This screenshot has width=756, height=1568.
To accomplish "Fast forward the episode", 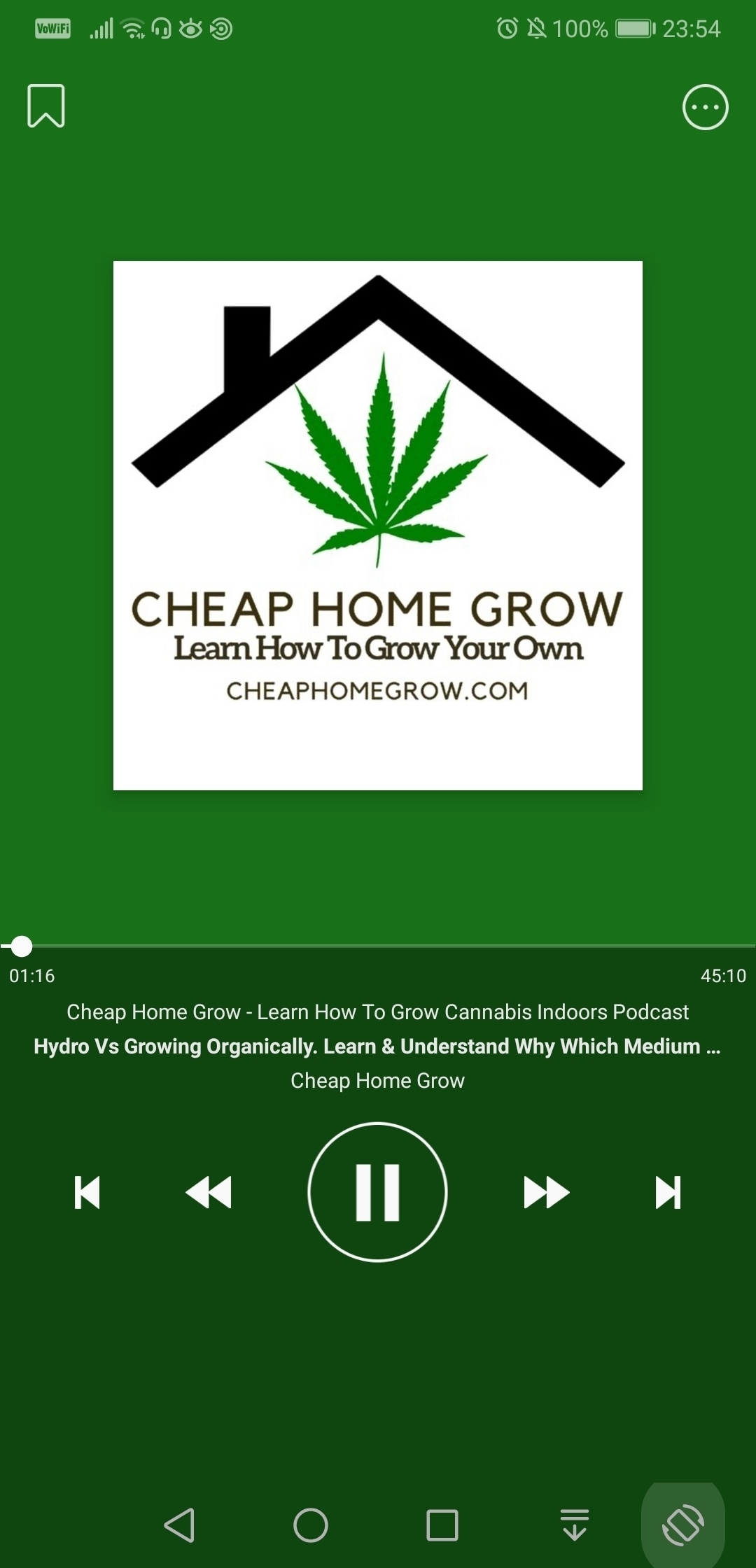I will [x=546, y=1192].
